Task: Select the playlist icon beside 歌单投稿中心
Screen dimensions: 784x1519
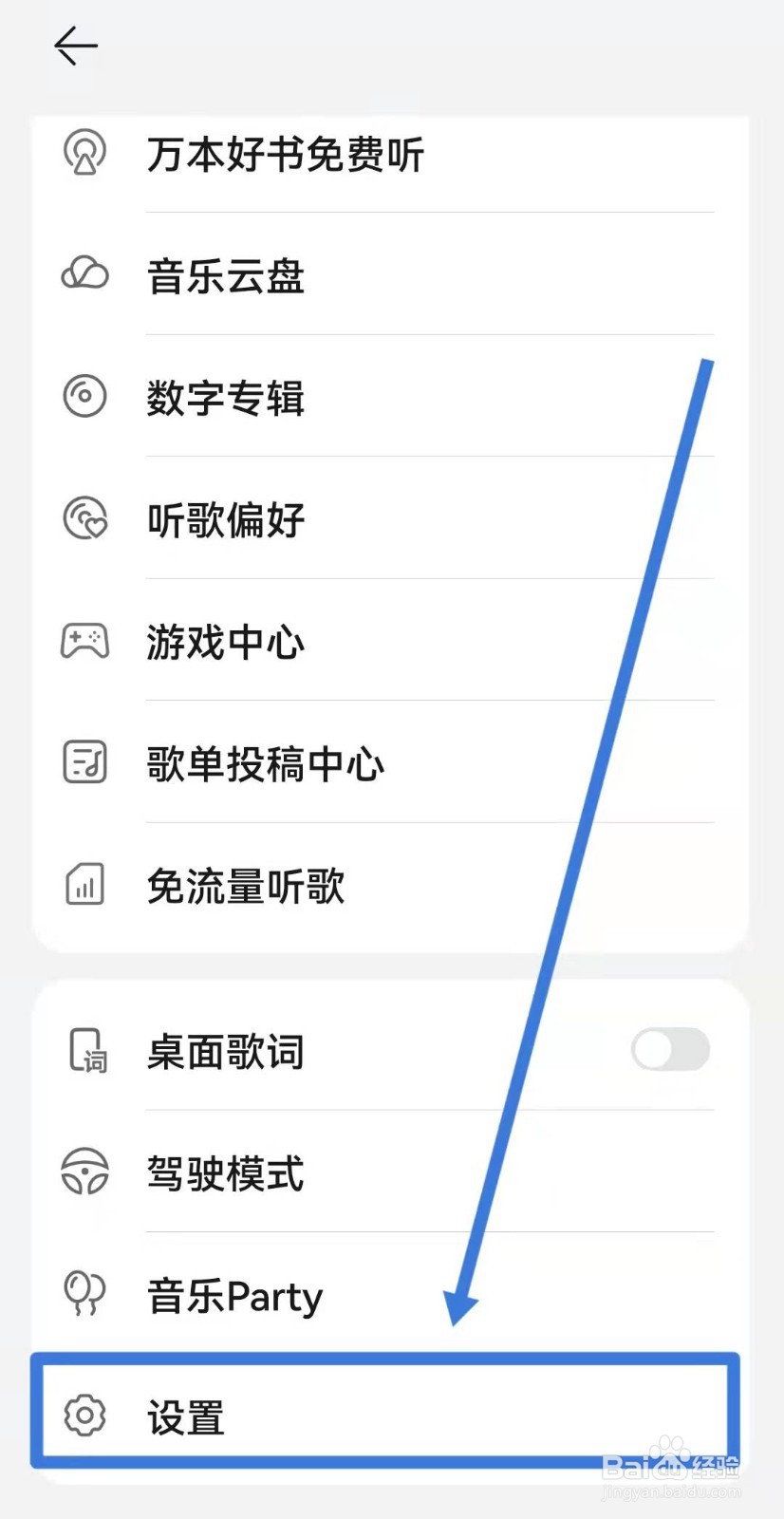Action: tap(85, 763)
